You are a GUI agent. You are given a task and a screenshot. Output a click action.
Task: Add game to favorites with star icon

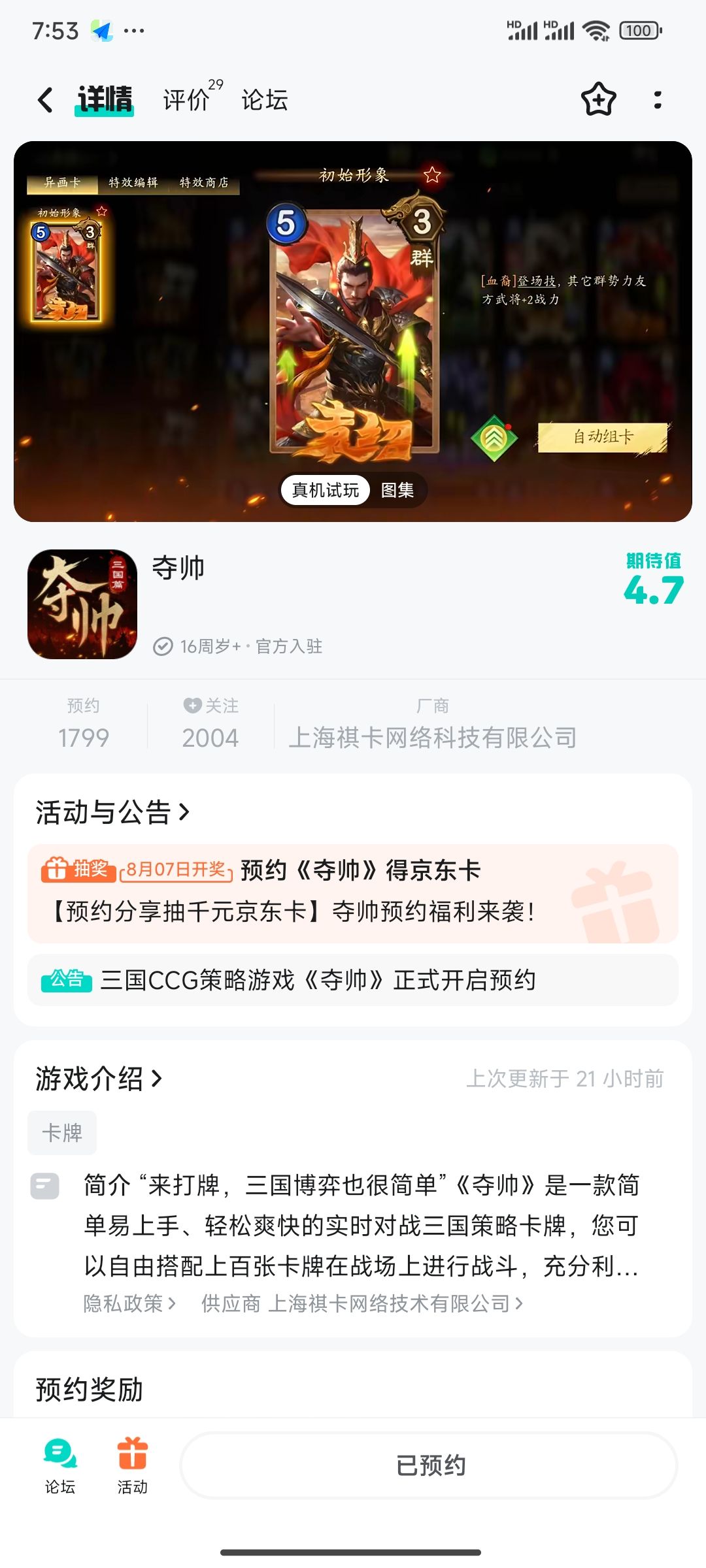click(598, 99)
